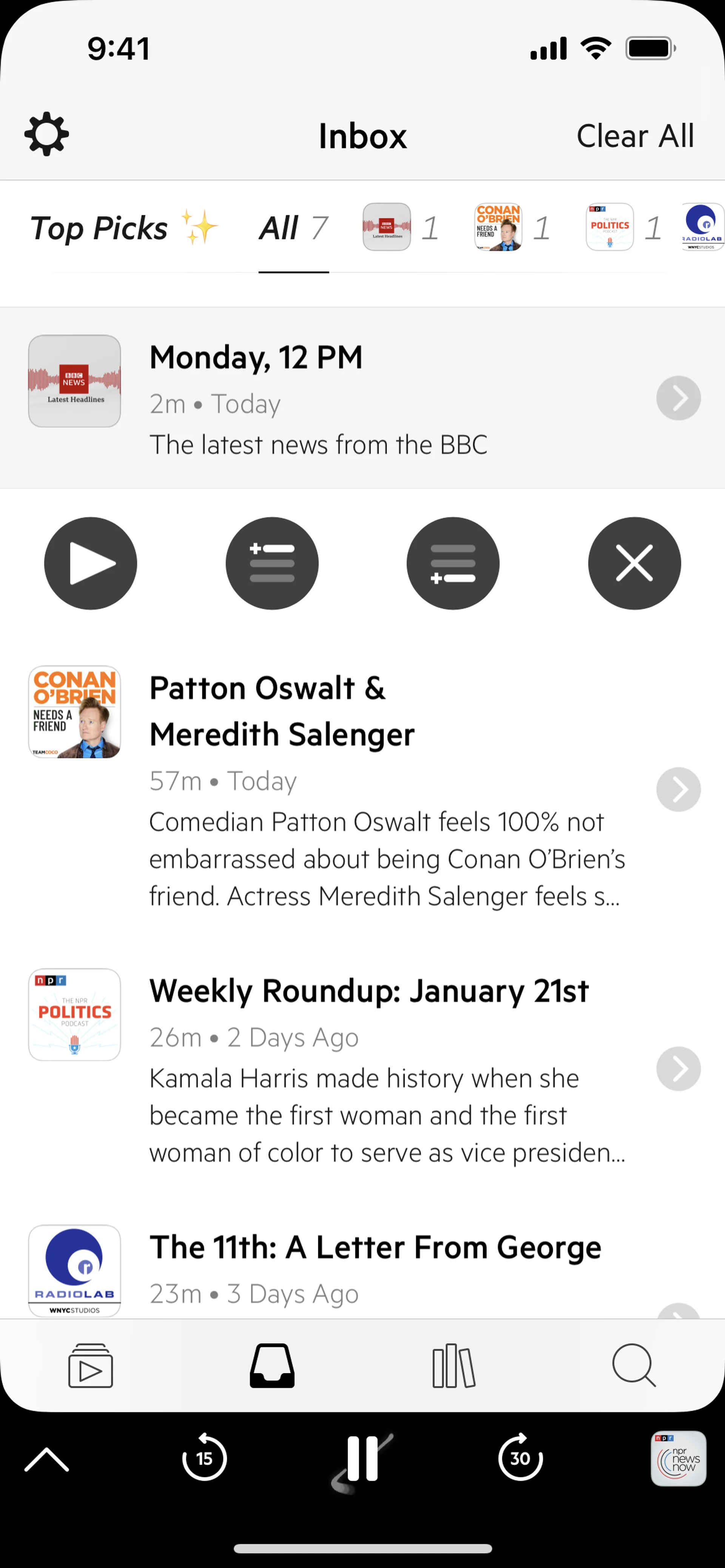Go to the queue tab
This screenshot has height=1568, width=725.
[91, 1366]
